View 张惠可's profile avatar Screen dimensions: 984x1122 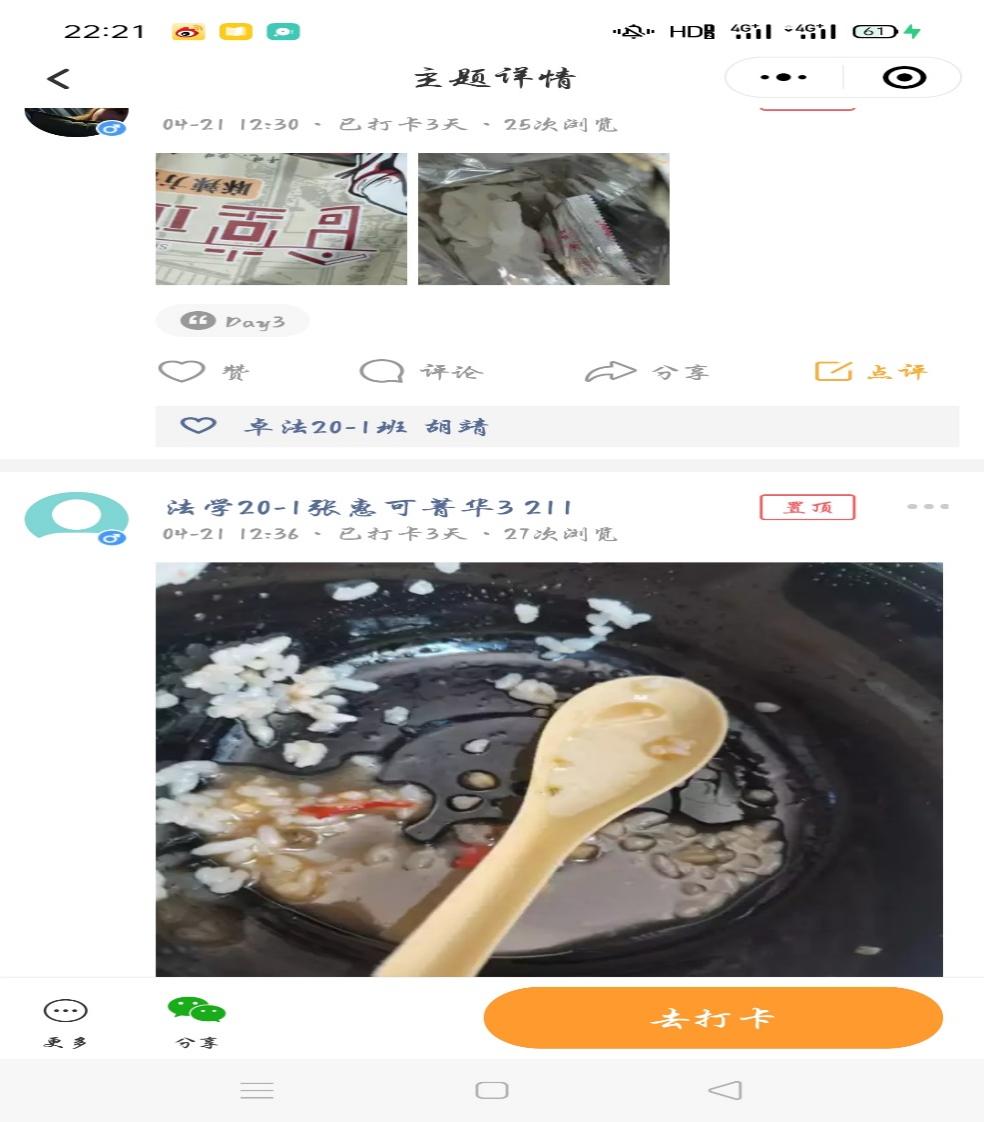[76, 517]
